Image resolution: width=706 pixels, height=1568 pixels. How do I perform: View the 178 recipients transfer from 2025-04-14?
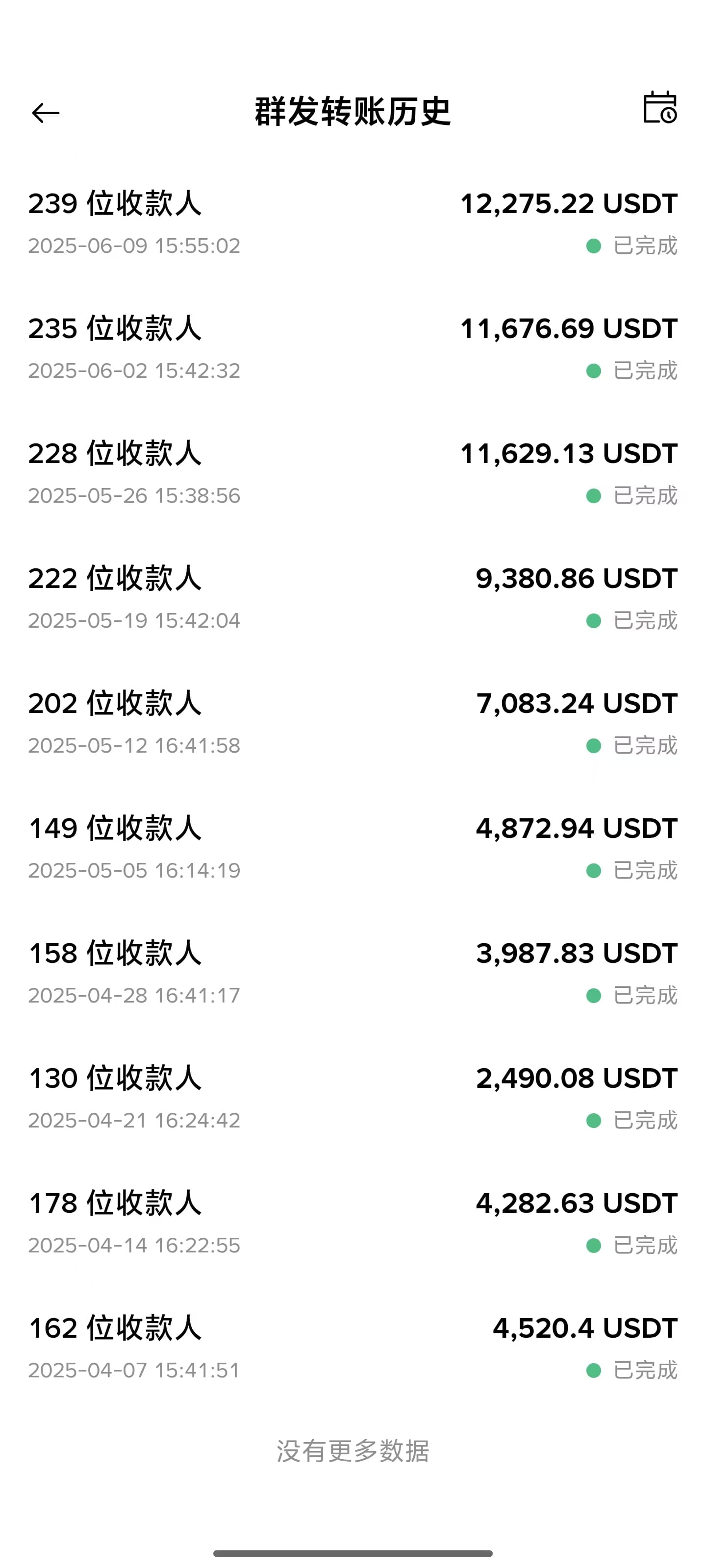tap(353, 1224)
